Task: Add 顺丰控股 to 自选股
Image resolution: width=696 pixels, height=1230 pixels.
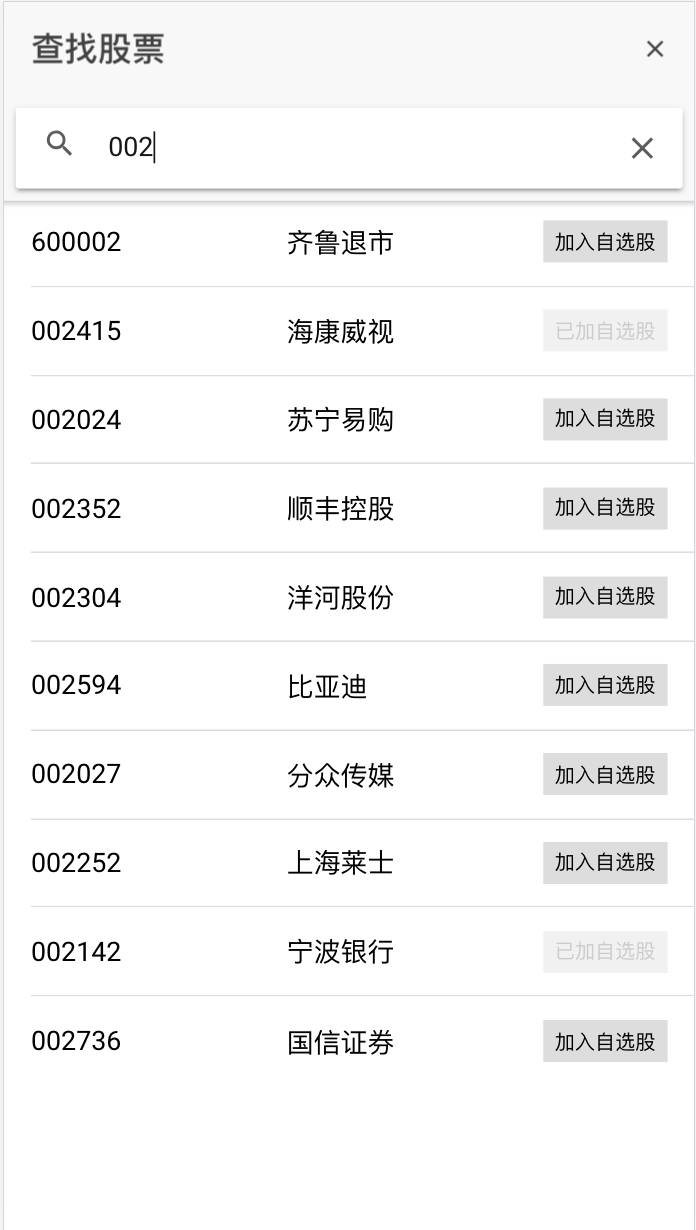Action: click(605, 508)
